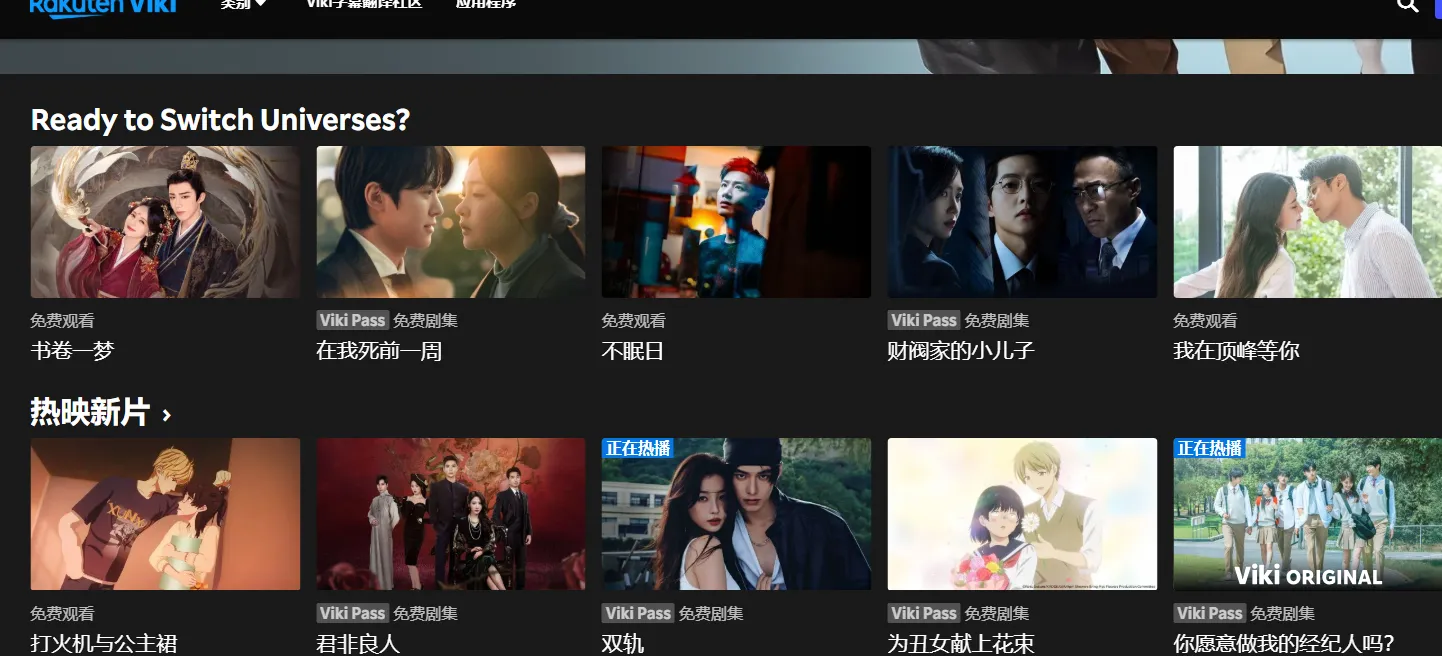Select the series 君非良人
The image size is (1442, 656).
451,514
